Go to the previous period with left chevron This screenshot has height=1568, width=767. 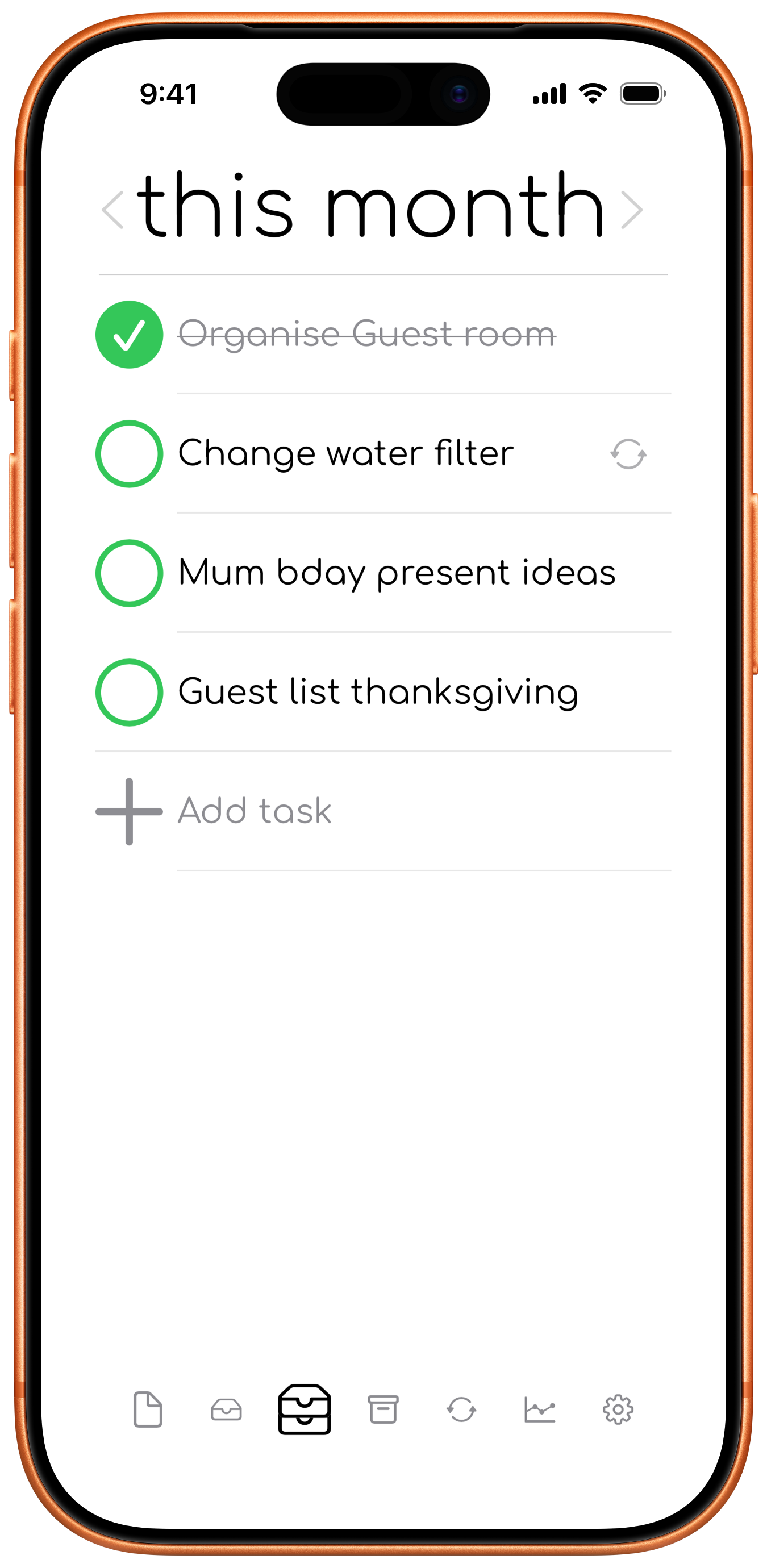click(112, 210)
